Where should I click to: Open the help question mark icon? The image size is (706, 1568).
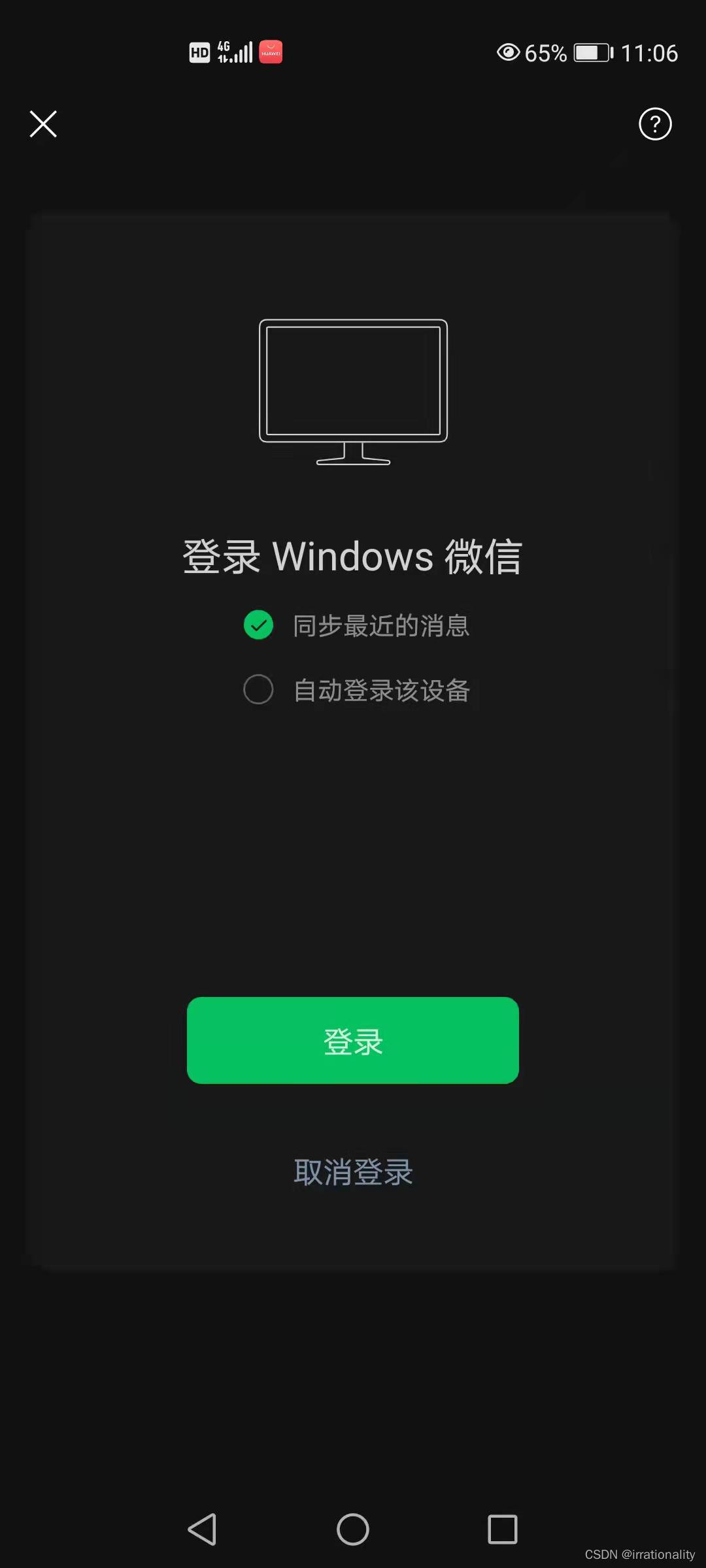pos(654,124)
